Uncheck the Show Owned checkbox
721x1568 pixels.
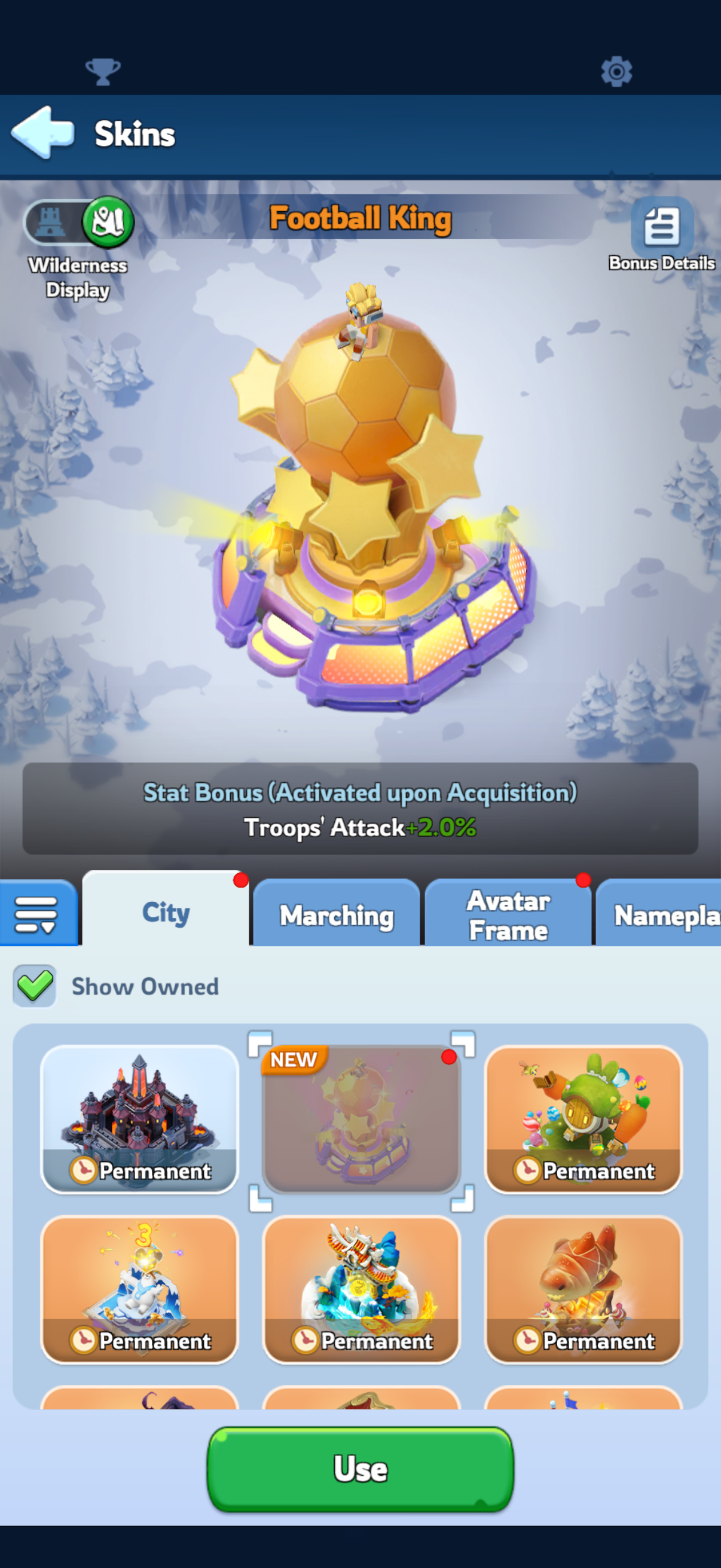35,986
